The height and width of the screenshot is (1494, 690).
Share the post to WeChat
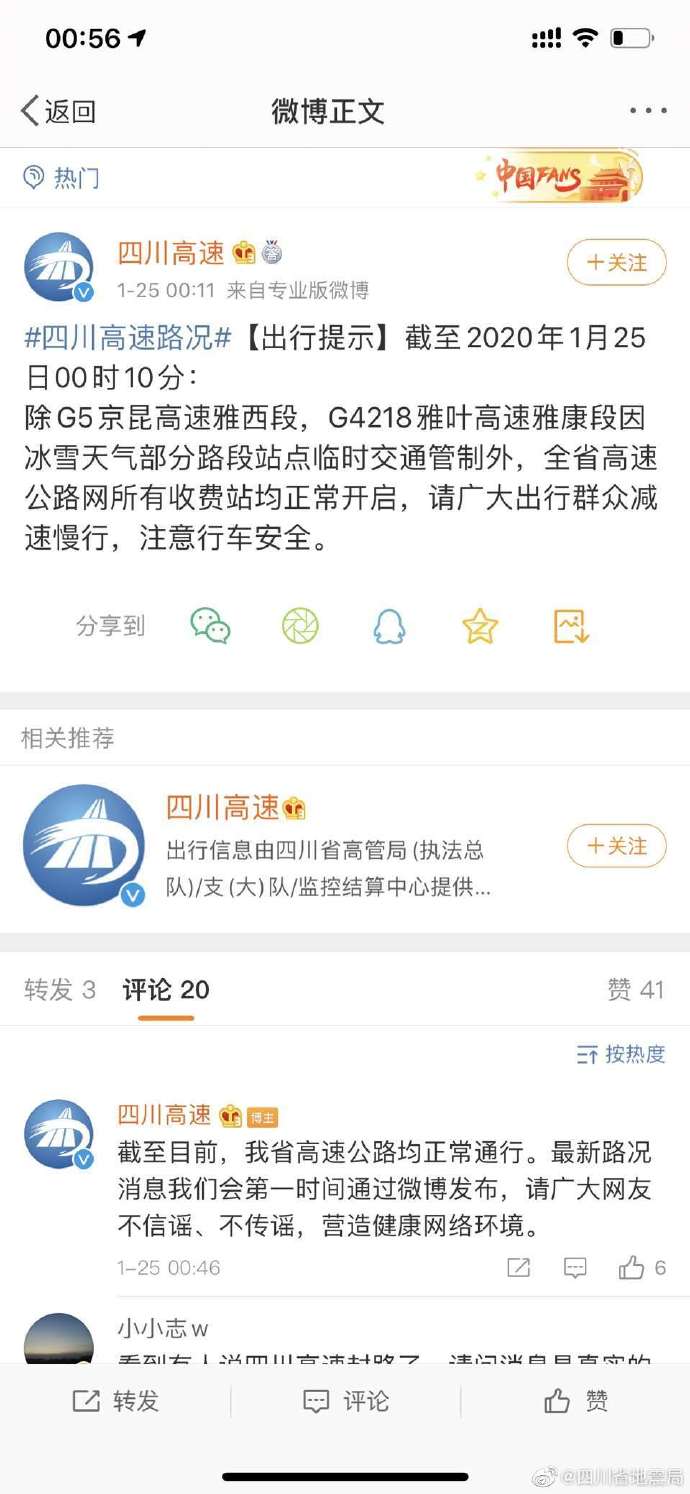point(210,626)
